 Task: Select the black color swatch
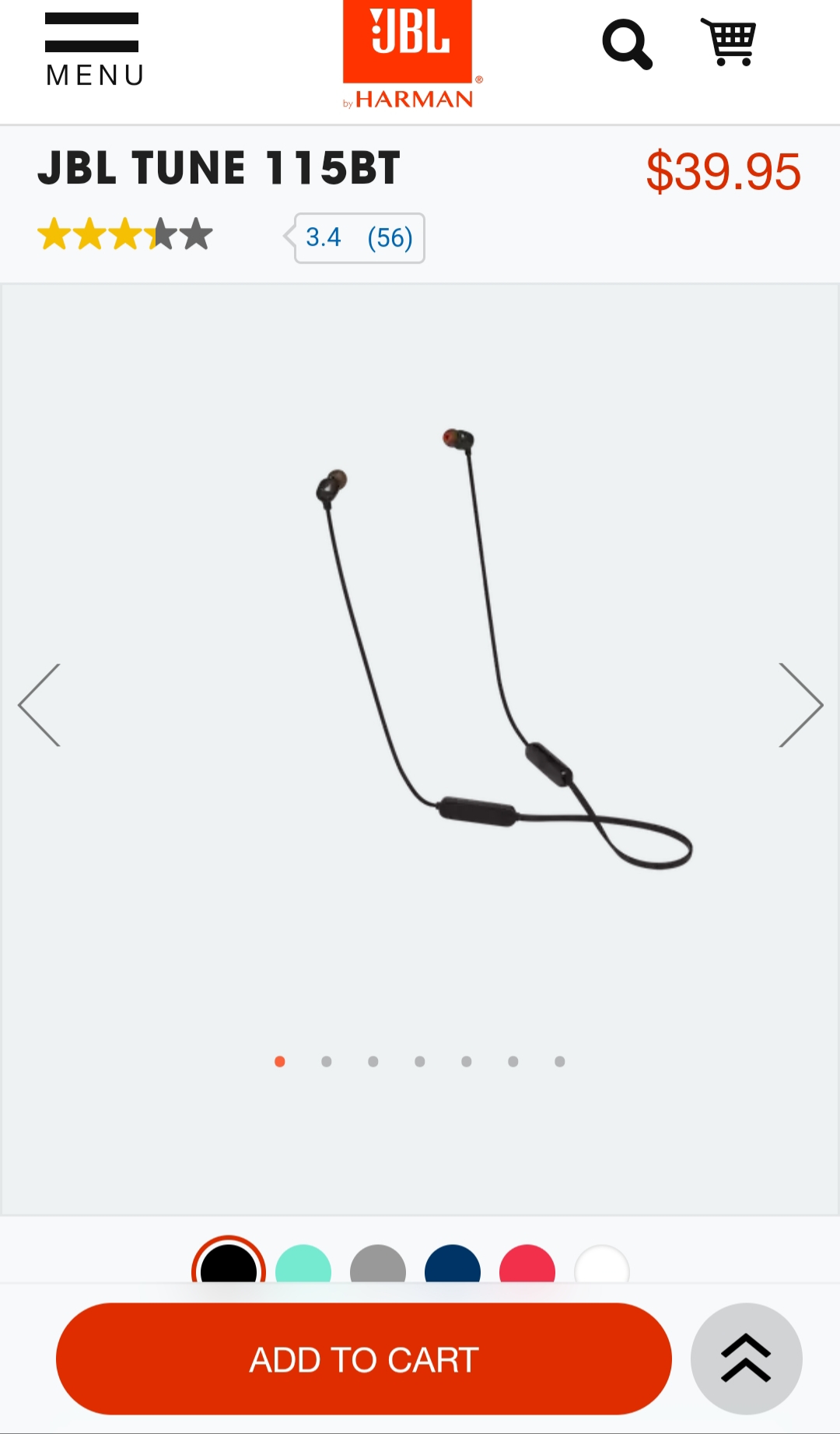pos(229,1260)
